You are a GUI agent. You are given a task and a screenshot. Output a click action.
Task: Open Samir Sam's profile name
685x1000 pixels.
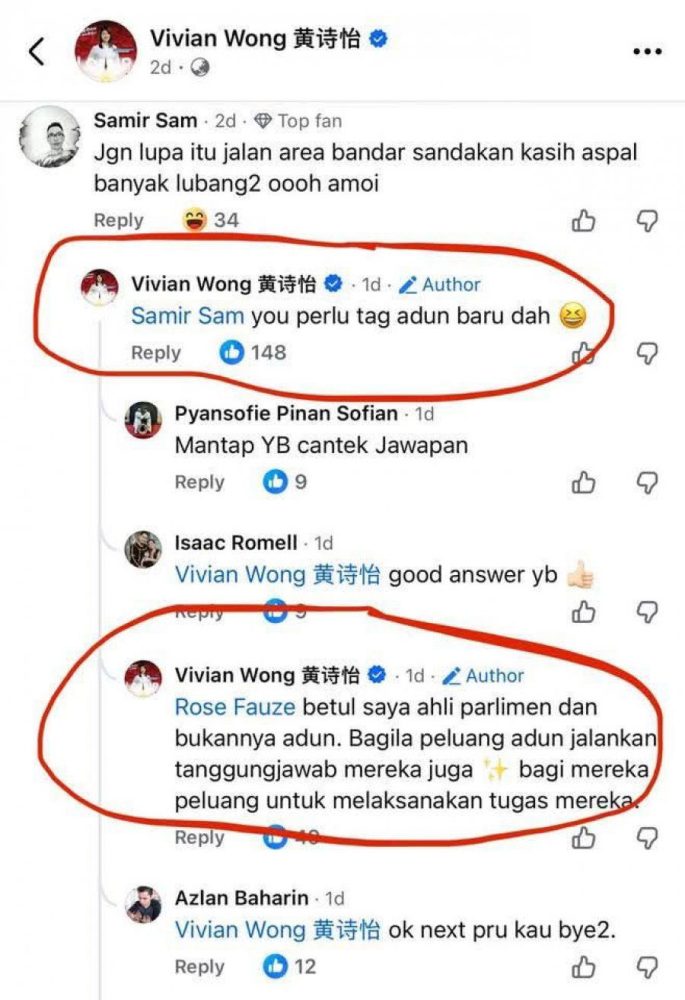145,120
